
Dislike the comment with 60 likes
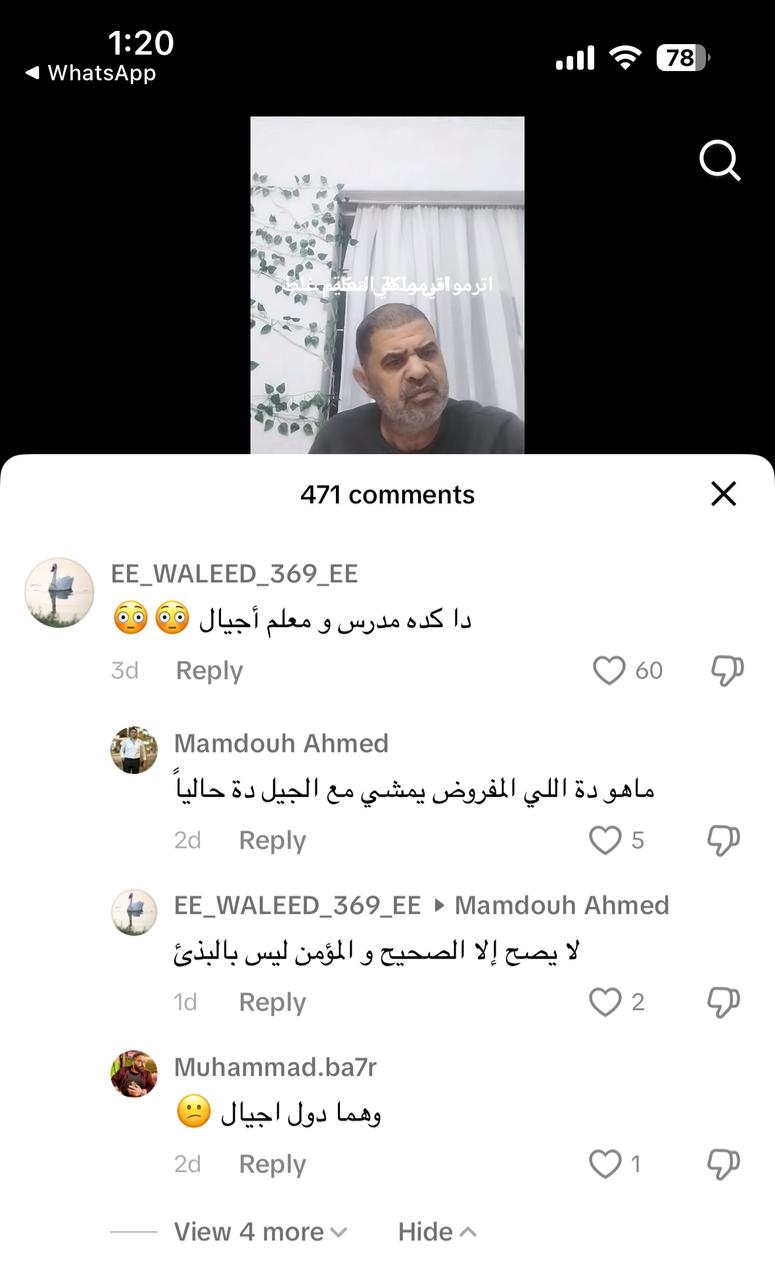[x=727, y=671]
